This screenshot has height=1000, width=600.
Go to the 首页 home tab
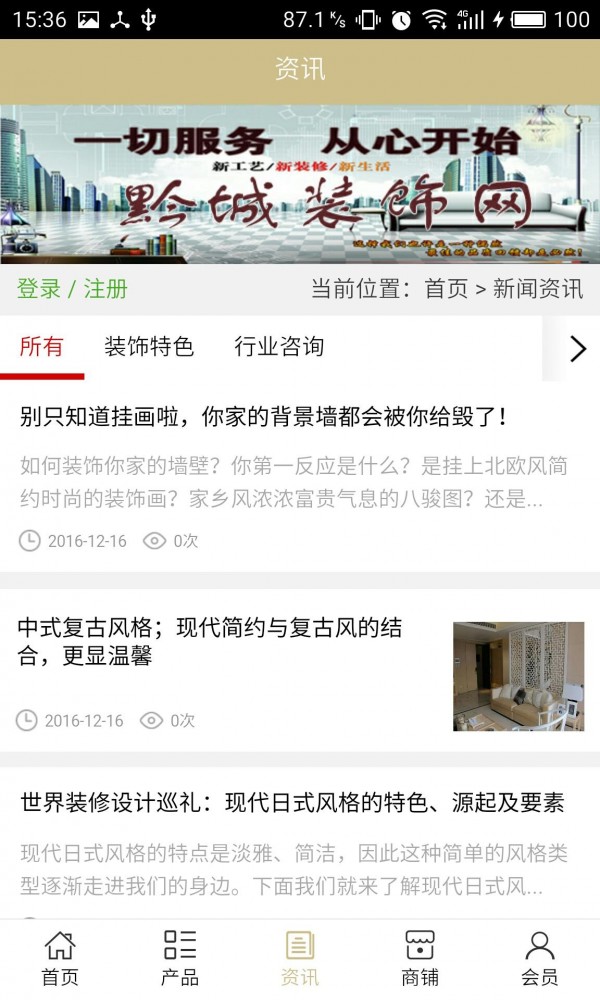(x=60, y=958)
